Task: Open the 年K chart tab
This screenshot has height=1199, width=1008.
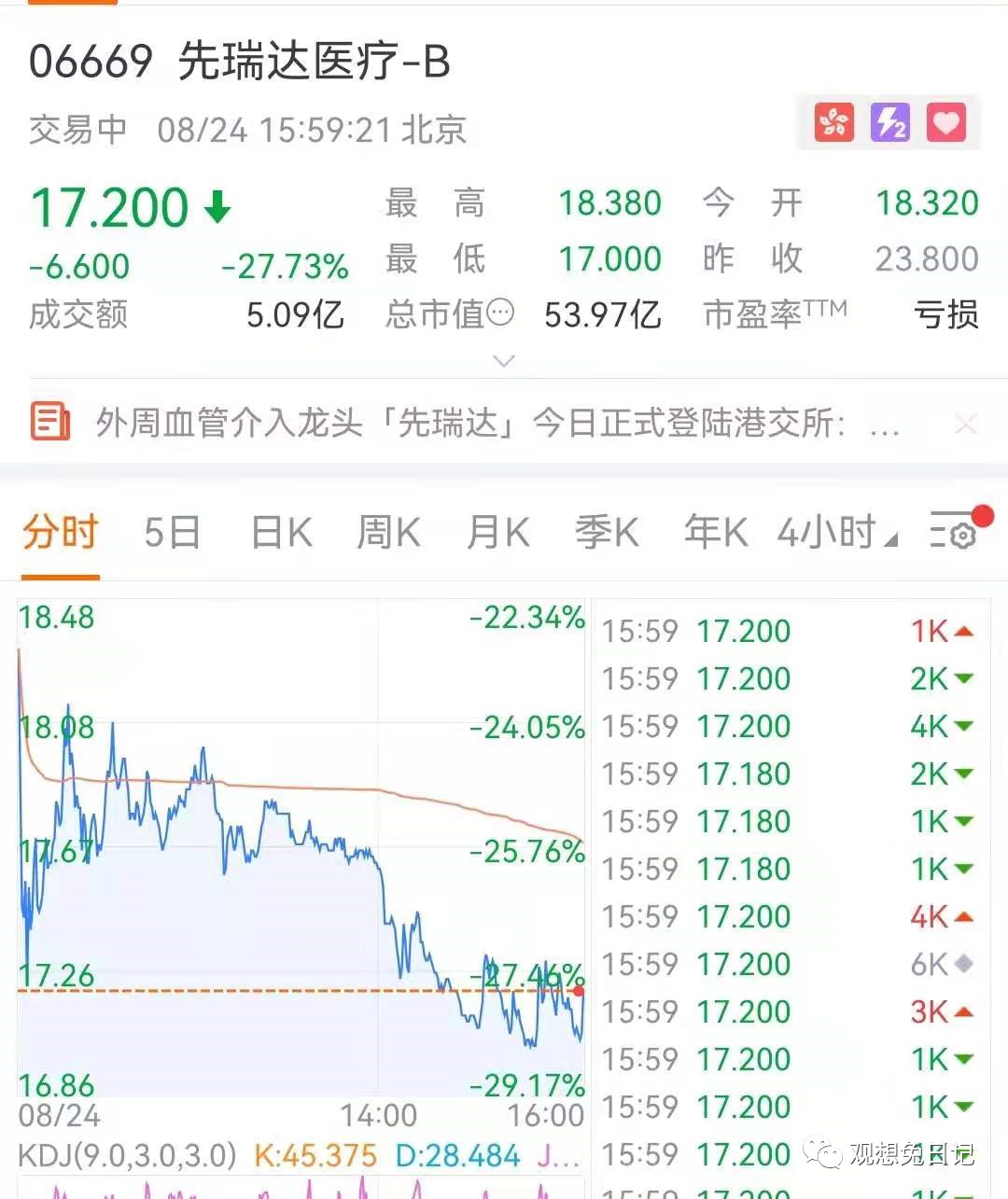Action: point(715,533)
